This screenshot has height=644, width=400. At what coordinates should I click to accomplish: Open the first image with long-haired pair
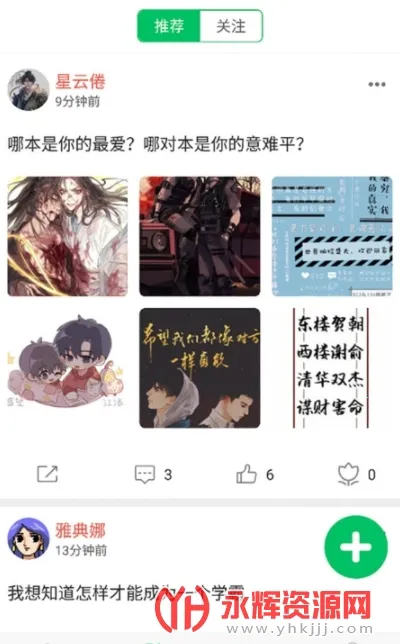(68, 236)
